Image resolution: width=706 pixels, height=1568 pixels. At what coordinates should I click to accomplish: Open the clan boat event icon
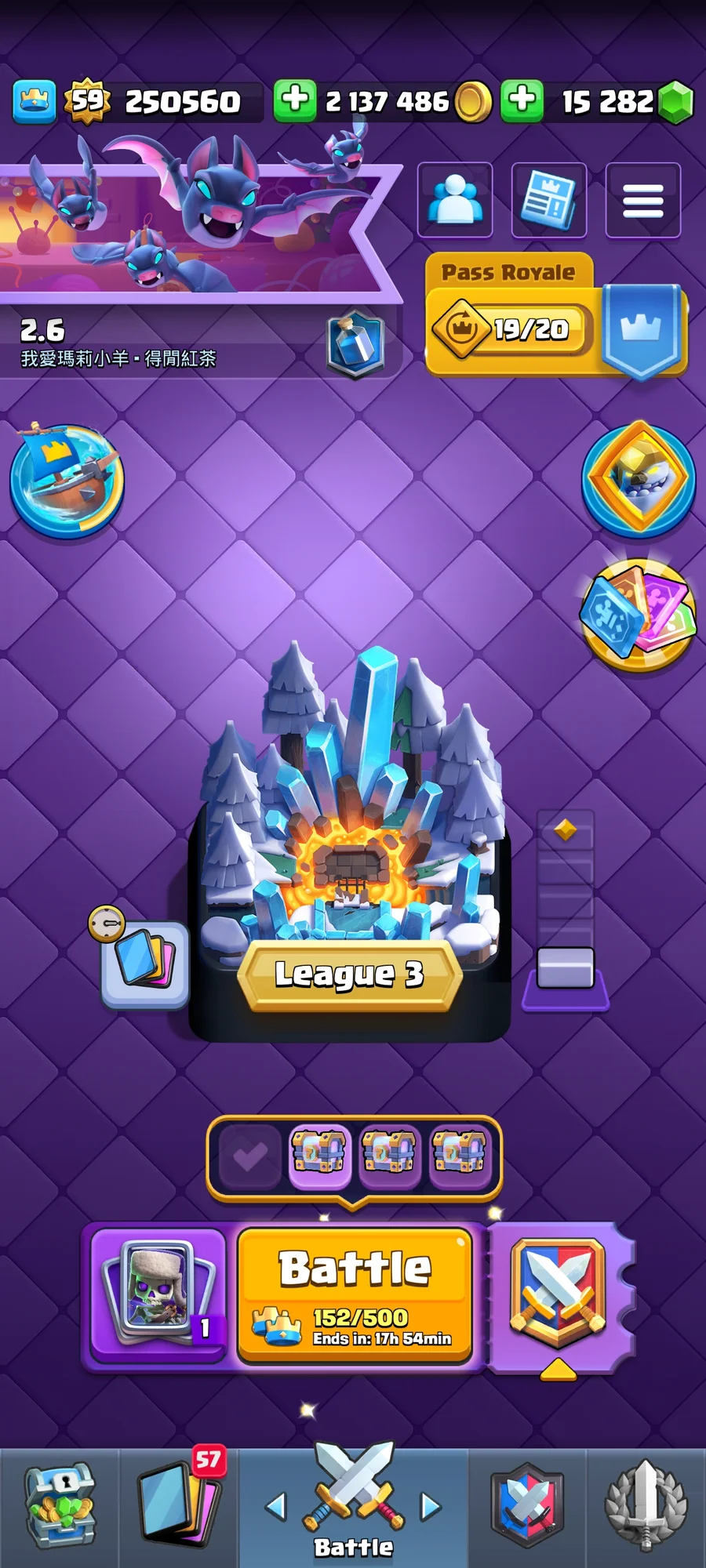coord(67,481)
